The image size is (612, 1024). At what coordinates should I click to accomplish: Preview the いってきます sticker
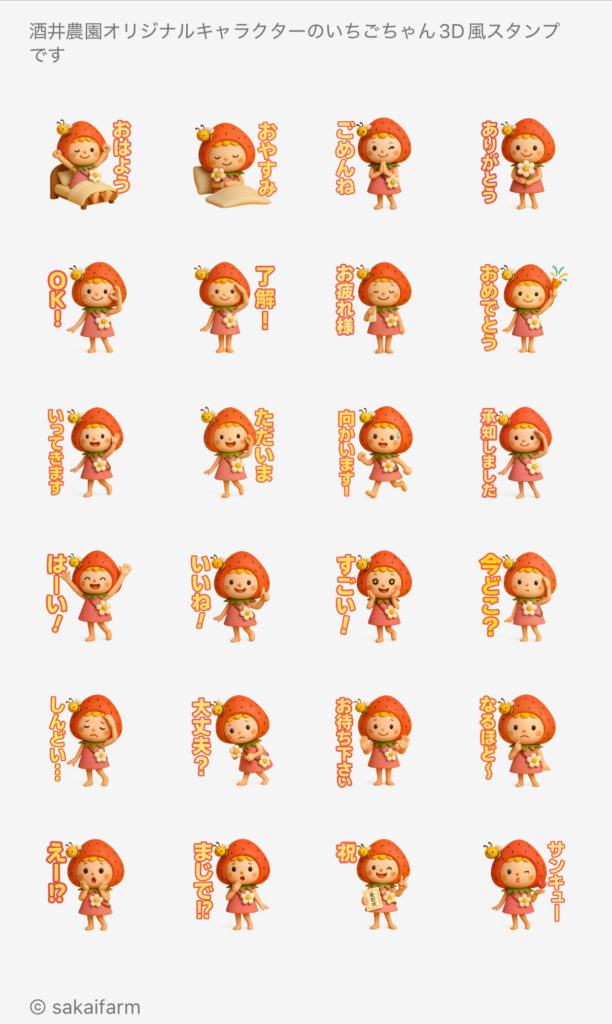click(89, 452)
